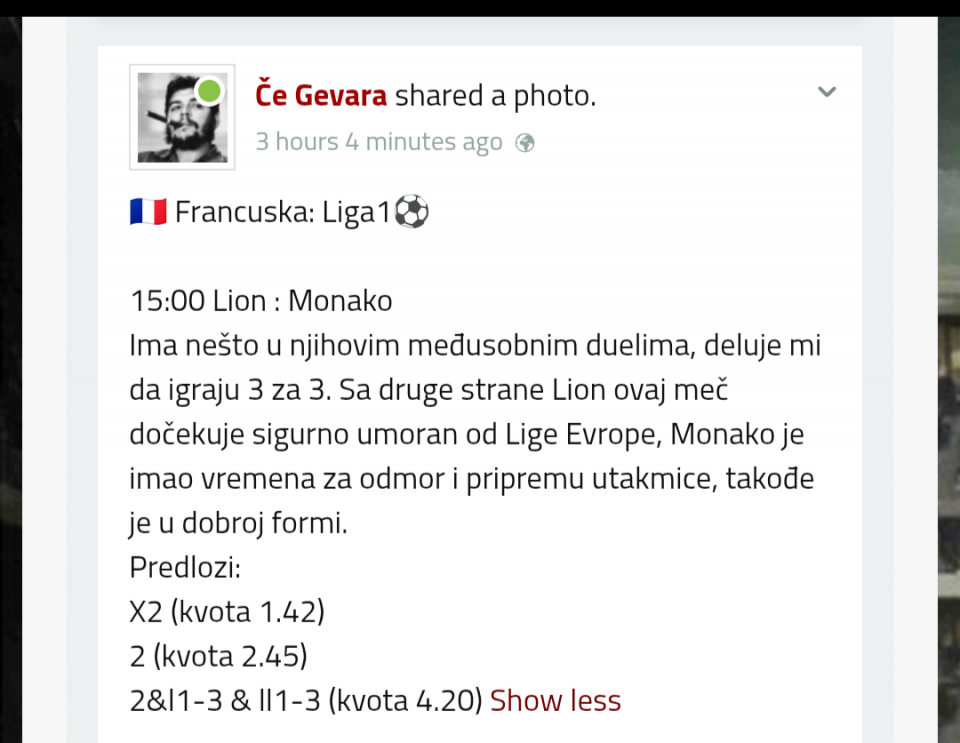
Task: Open the post timestamp 3 hours 4 minutes ago
Action: pyautogui.click(x=378, y=142)
